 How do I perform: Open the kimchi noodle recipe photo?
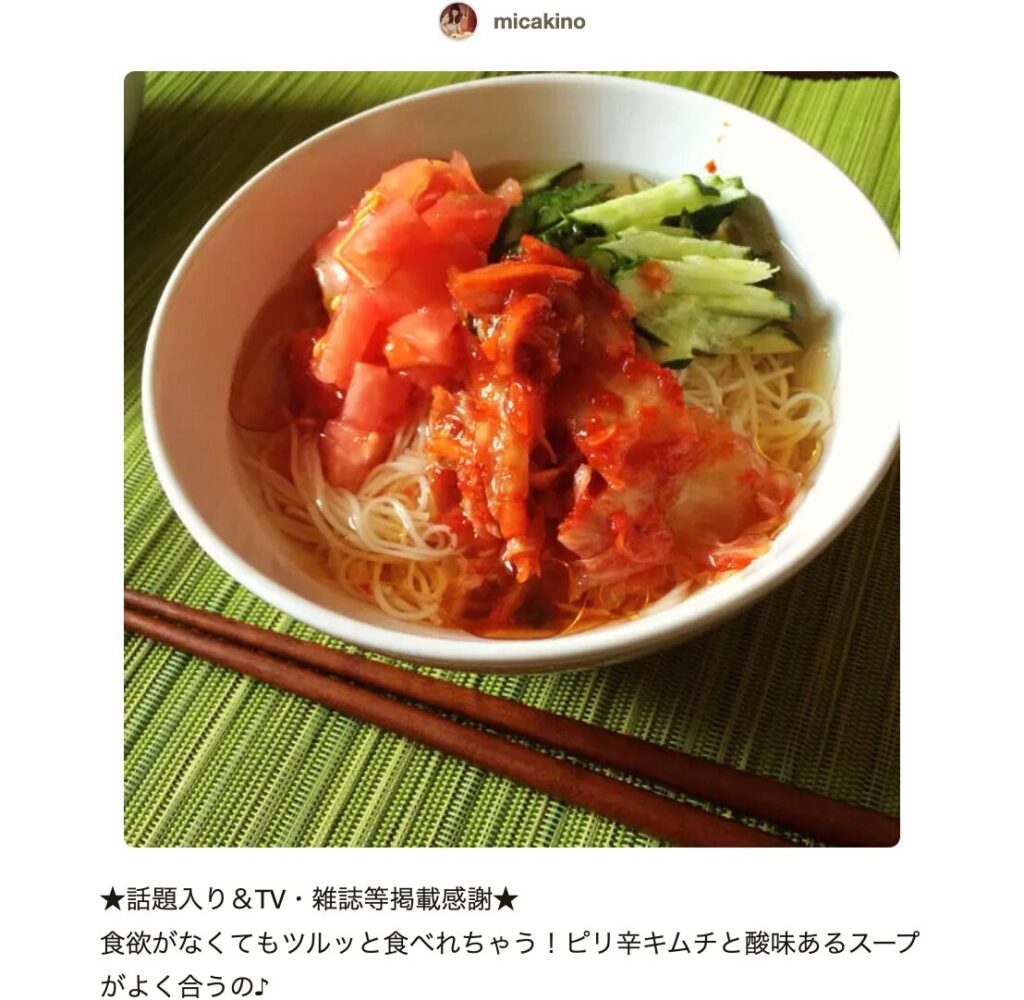[511, 459]
